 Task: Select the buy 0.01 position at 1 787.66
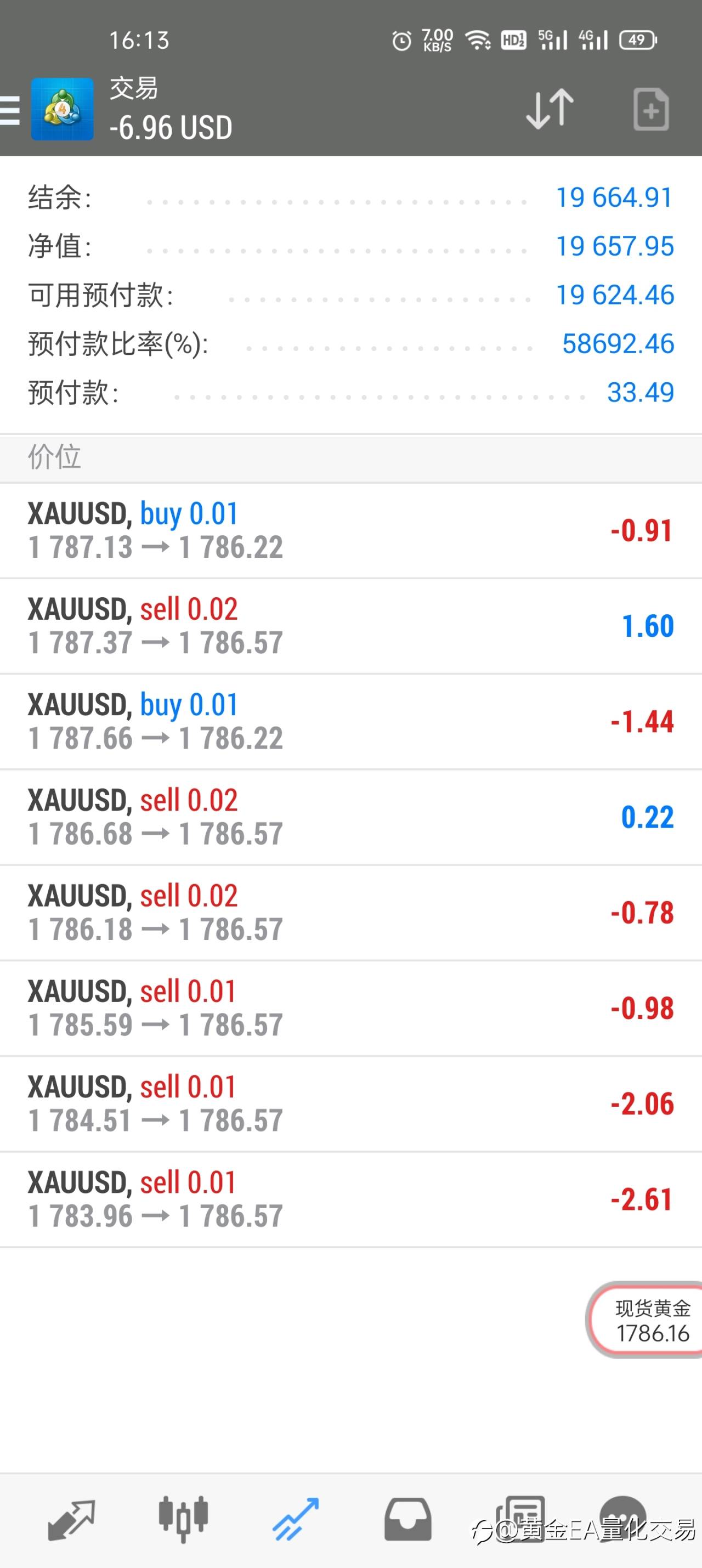click(x=350, y=722)
